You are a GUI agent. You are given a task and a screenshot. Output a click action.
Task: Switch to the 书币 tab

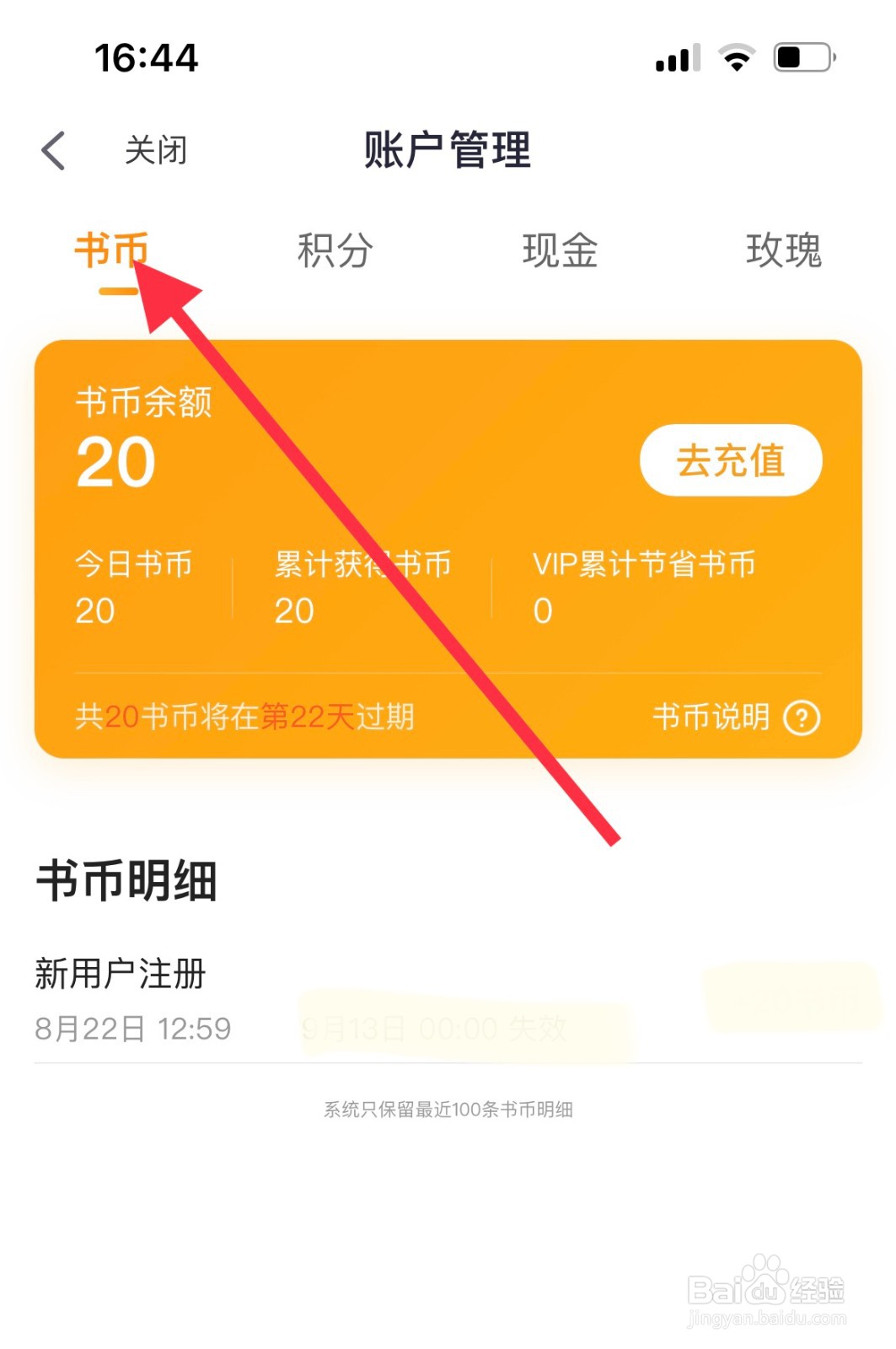(x=110, y=249)
